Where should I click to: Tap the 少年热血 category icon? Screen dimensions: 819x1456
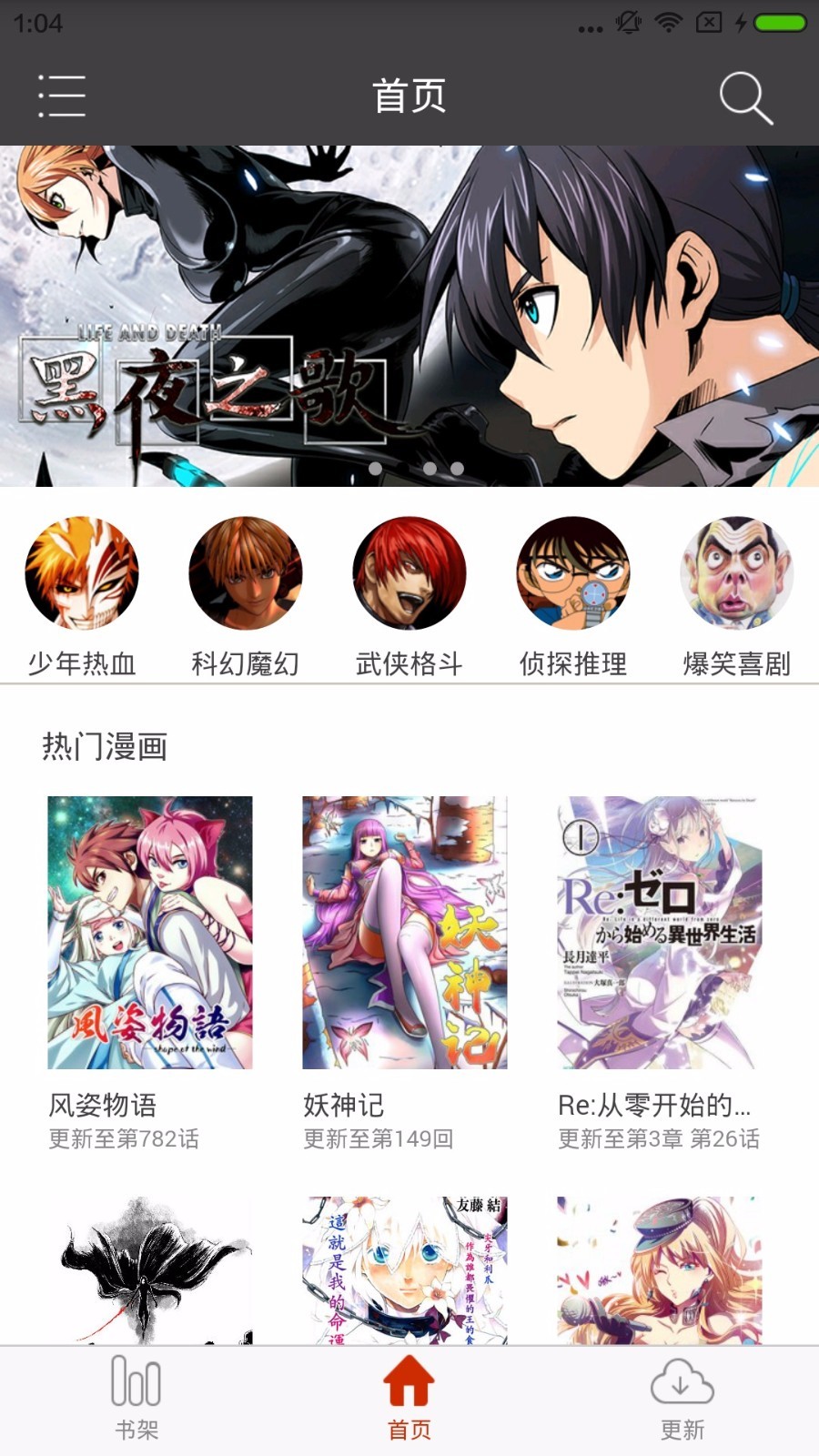(81, 572)
